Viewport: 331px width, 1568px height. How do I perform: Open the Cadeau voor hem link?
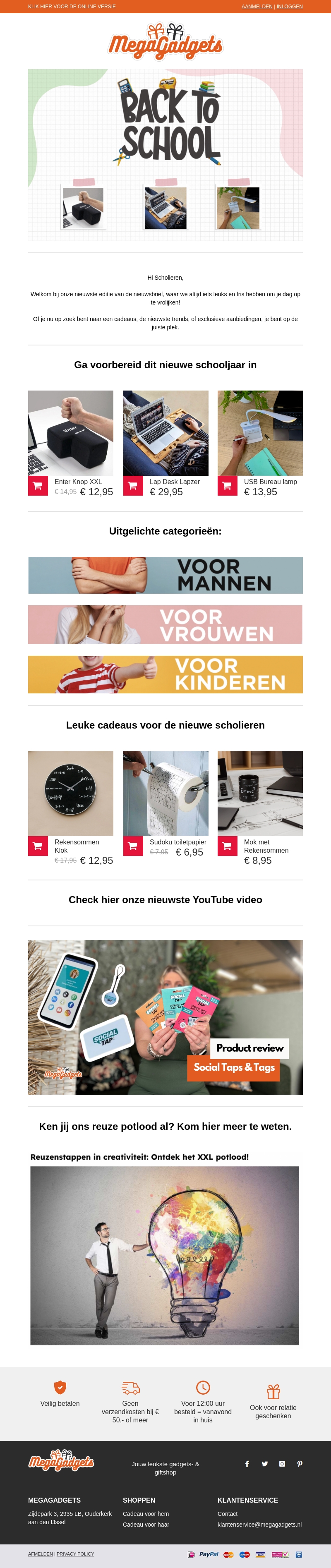(x=146, y=1514)
